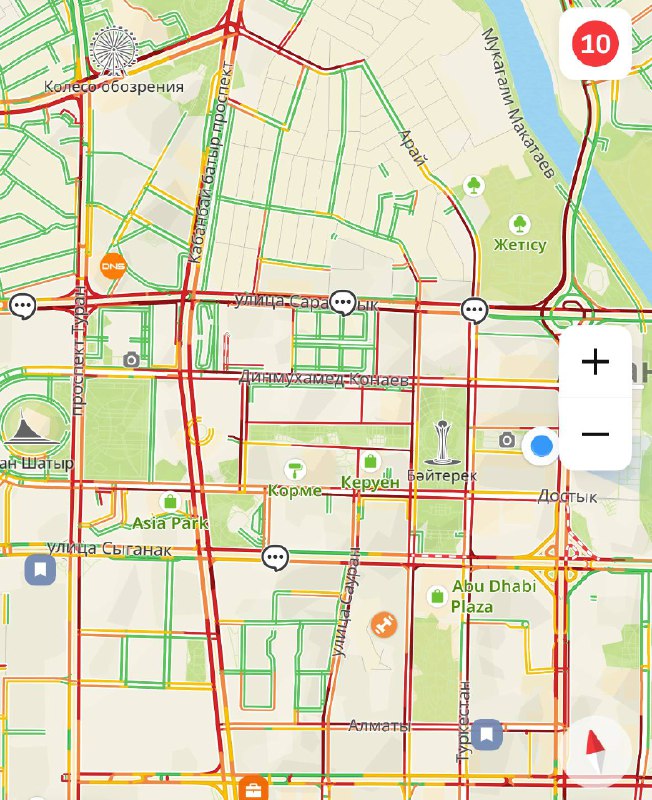Open the DNS store marker
Image resolution: width=652 pixels, height=800 pixels.
tap(112, 266)
